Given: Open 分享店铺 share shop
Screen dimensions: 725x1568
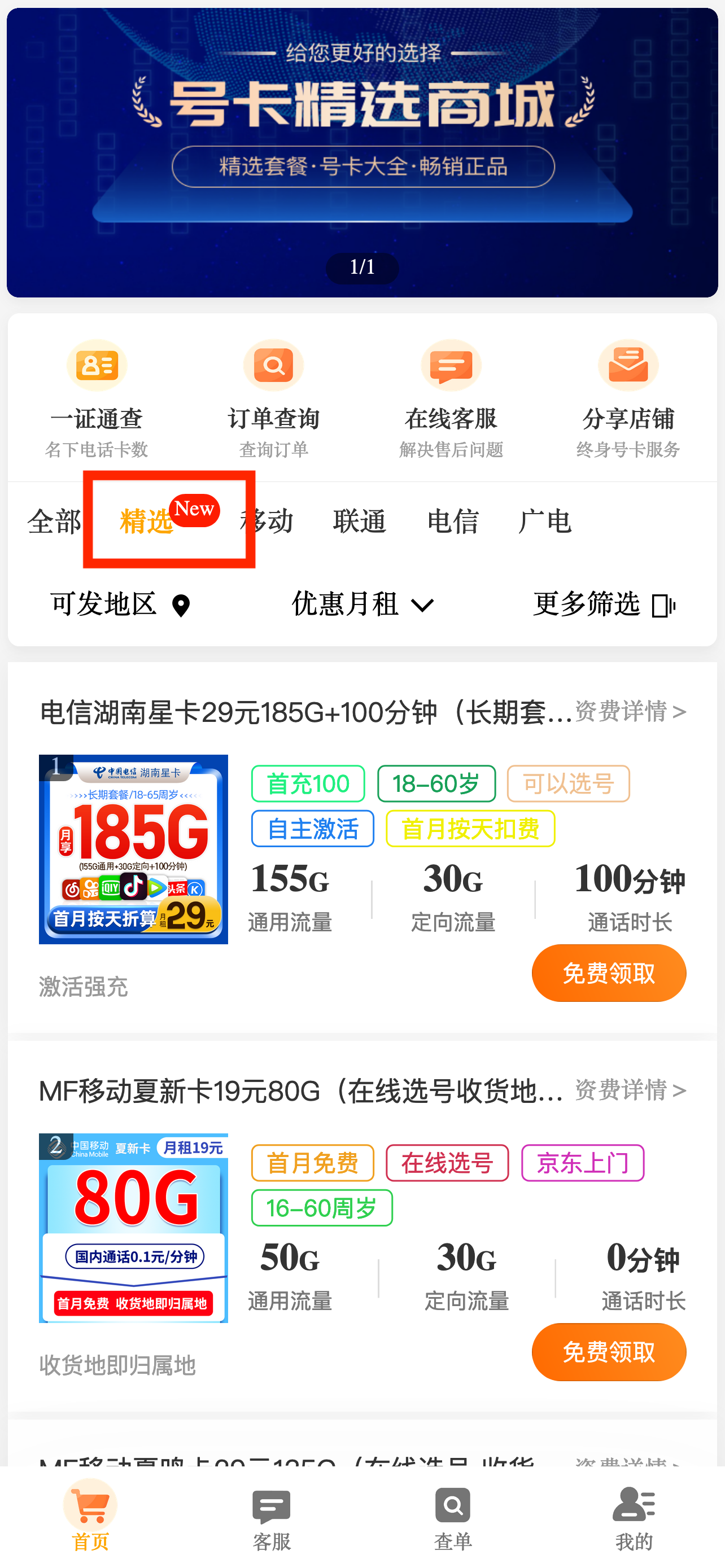Looking at the screenshot, I should pyautogui.click(x=628, y=397).
